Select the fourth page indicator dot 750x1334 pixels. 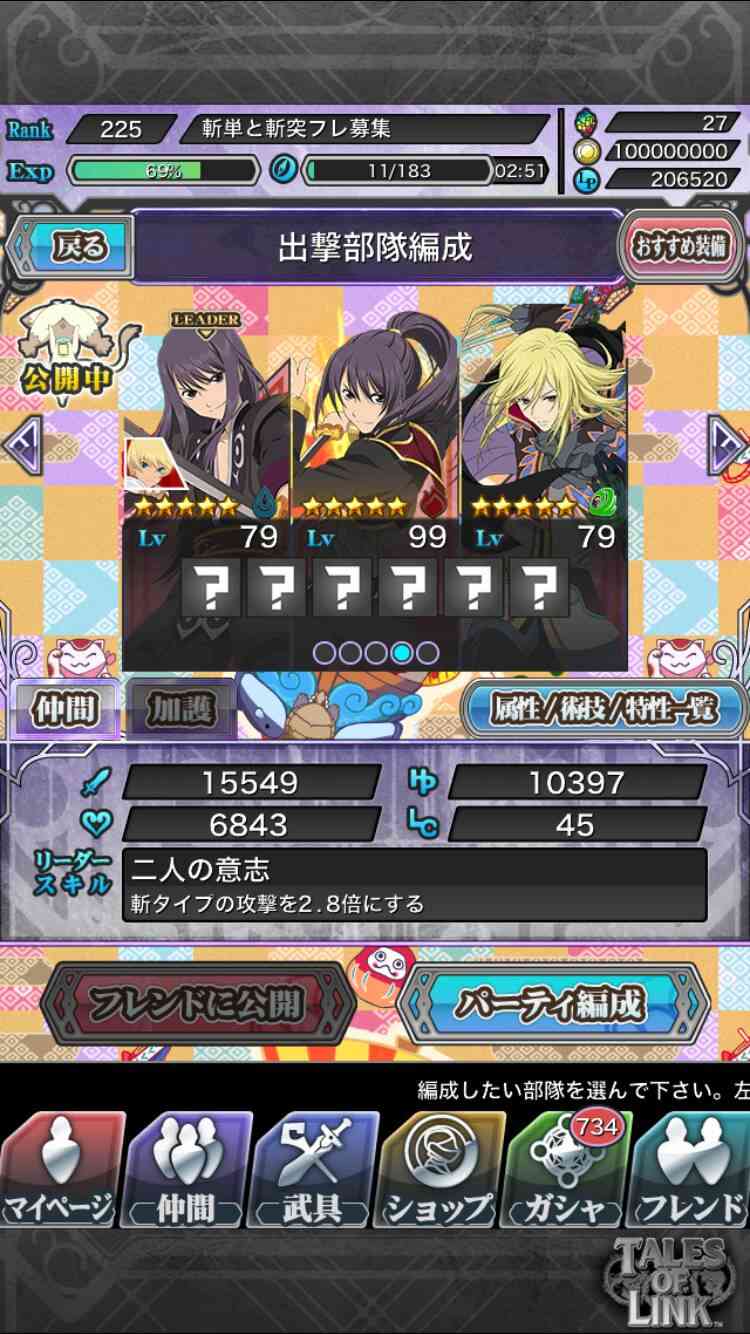tap(402, 653)
